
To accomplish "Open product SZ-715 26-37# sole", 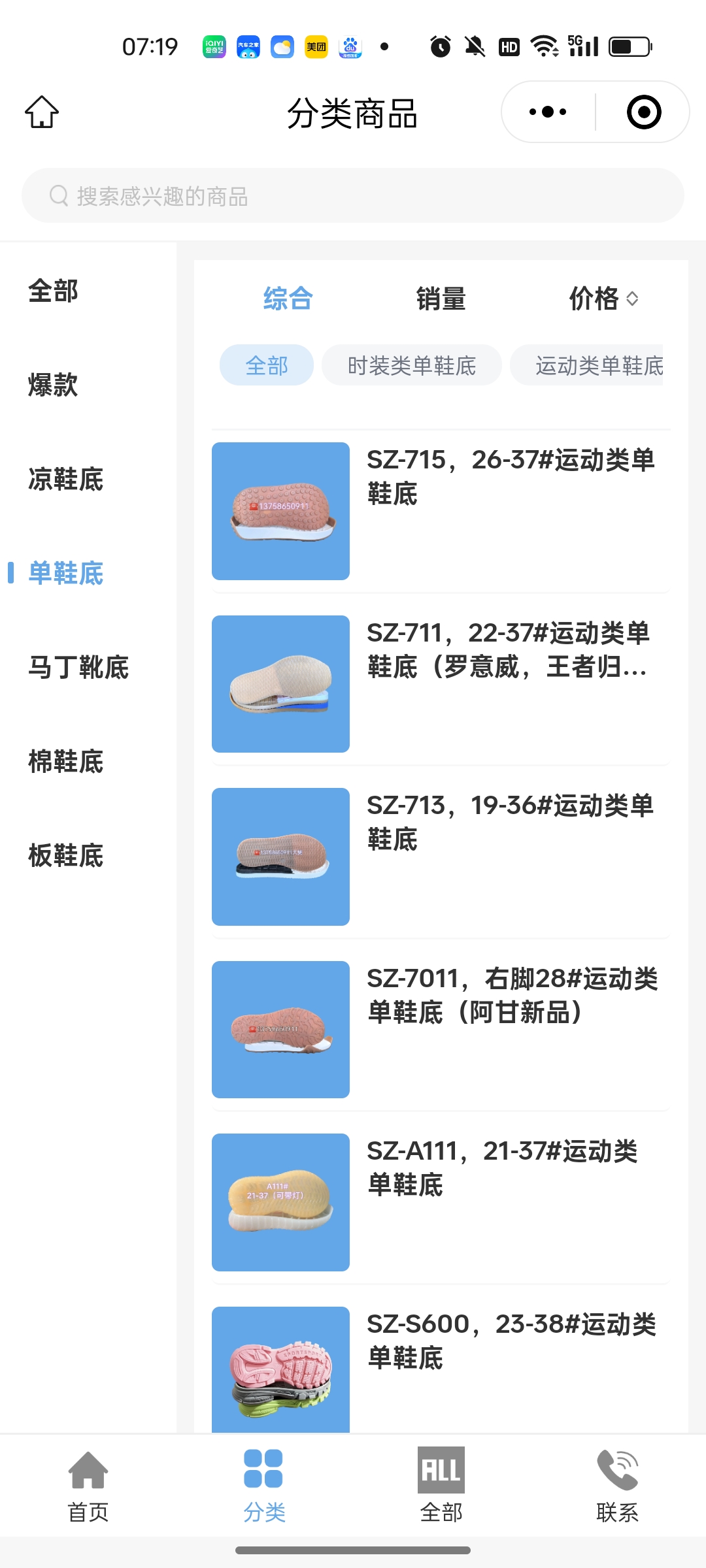I will pyautogui.click(x=441, y=511).
